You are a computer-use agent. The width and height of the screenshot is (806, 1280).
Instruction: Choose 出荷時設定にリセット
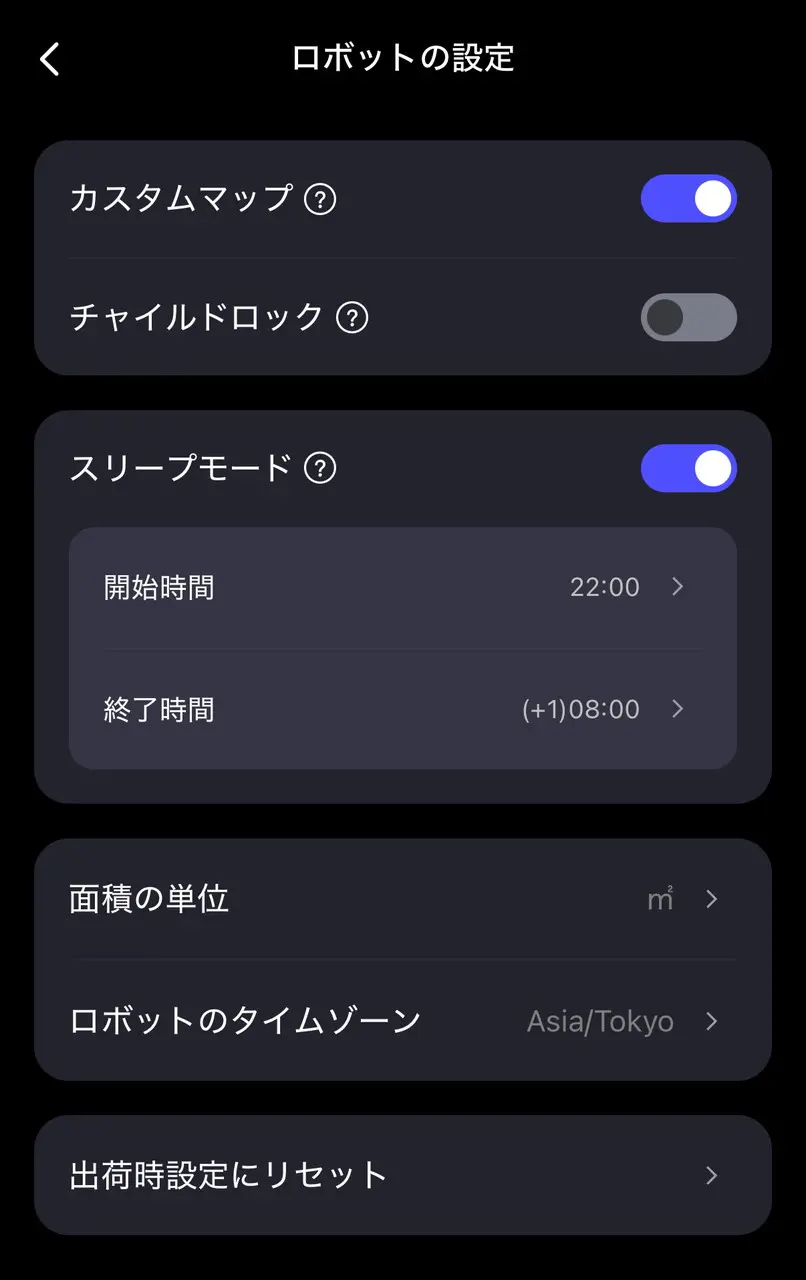[402, 1175]
